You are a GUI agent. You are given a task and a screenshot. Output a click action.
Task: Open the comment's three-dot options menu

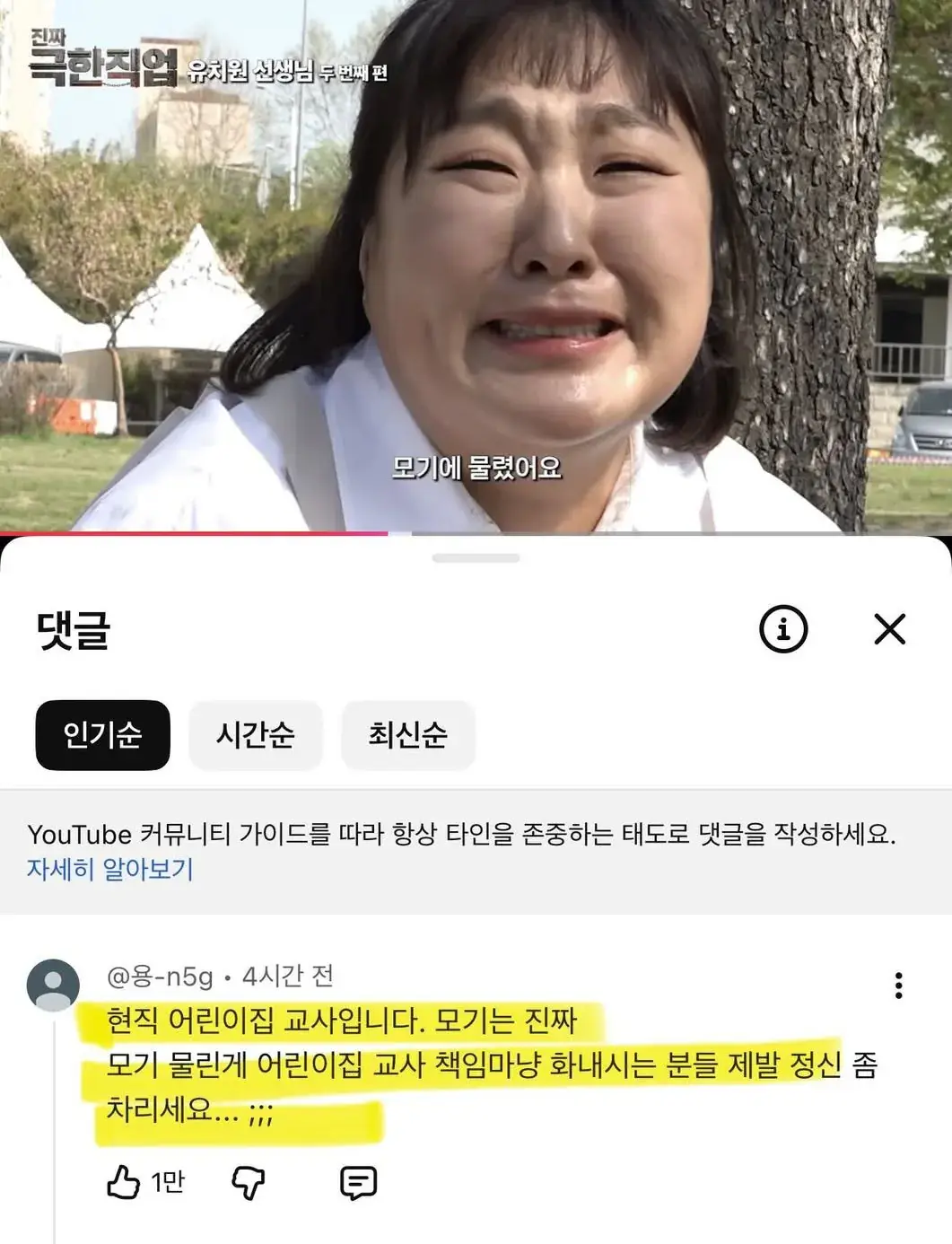[x=900, y=985]
